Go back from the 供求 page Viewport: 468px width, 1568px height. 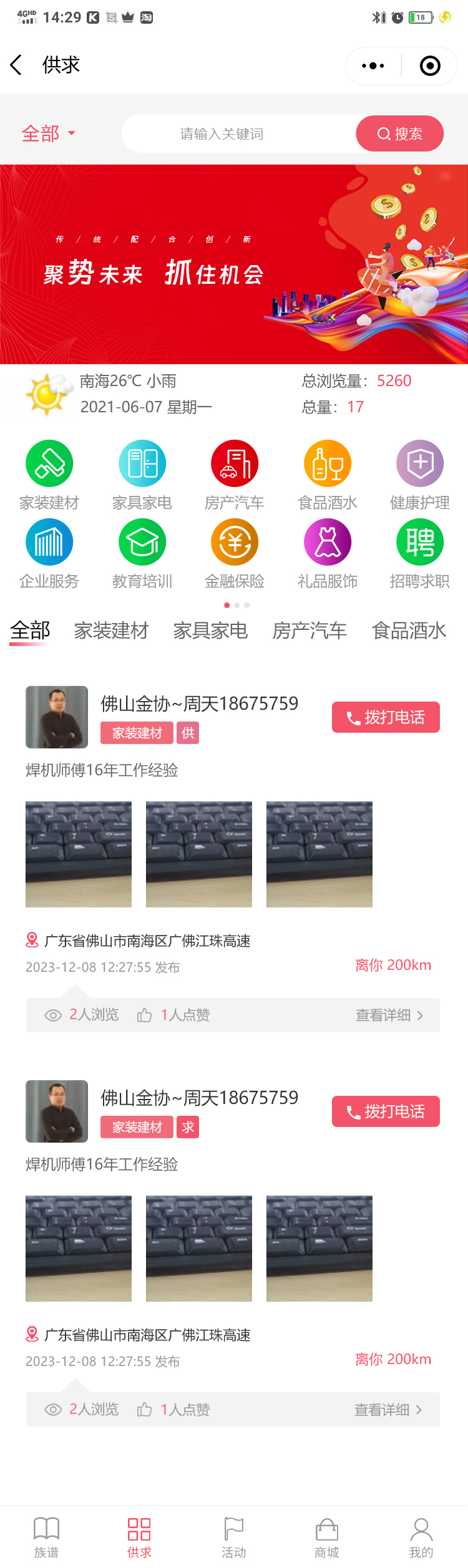pos(17,65)
